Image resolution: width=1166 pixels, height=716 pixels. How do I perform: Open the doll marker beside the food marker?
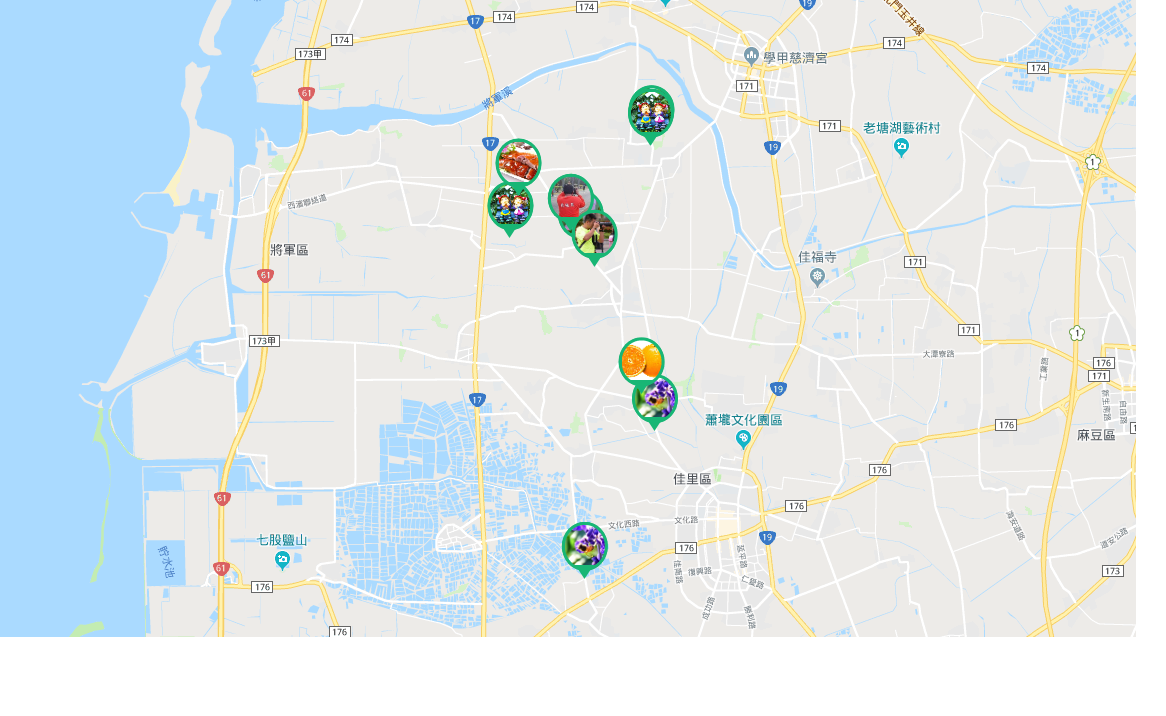(x=509, y=205)
